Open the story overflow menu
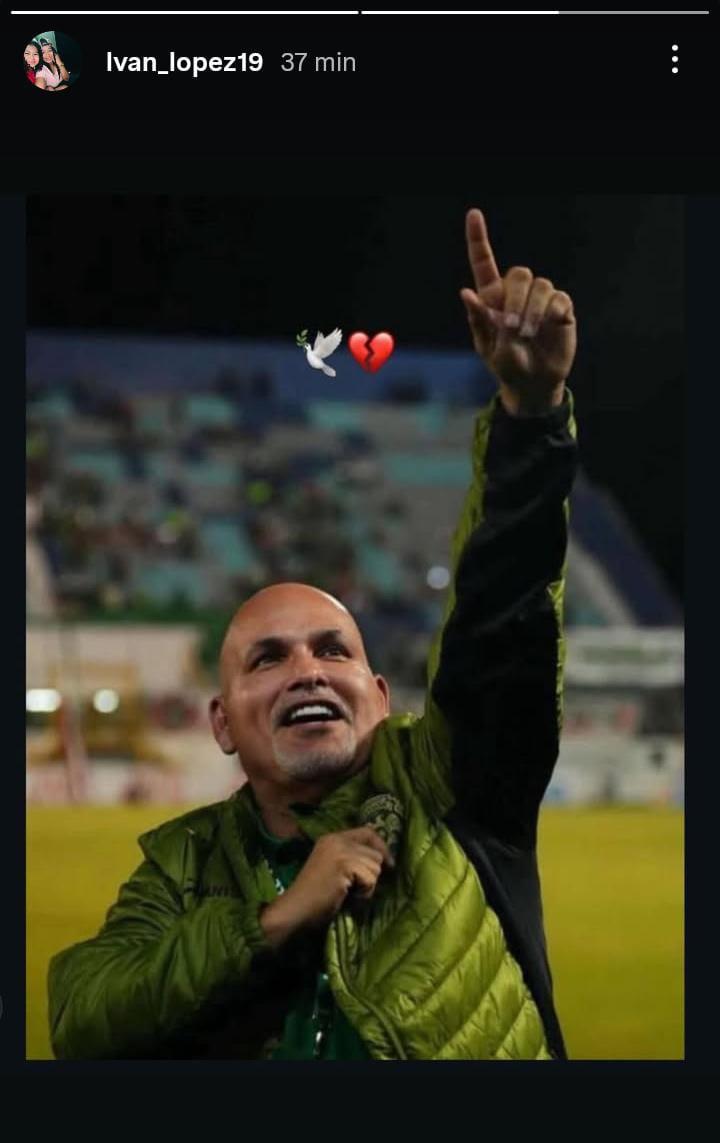This screenshot has height=1143, width=720. [675, 60]
